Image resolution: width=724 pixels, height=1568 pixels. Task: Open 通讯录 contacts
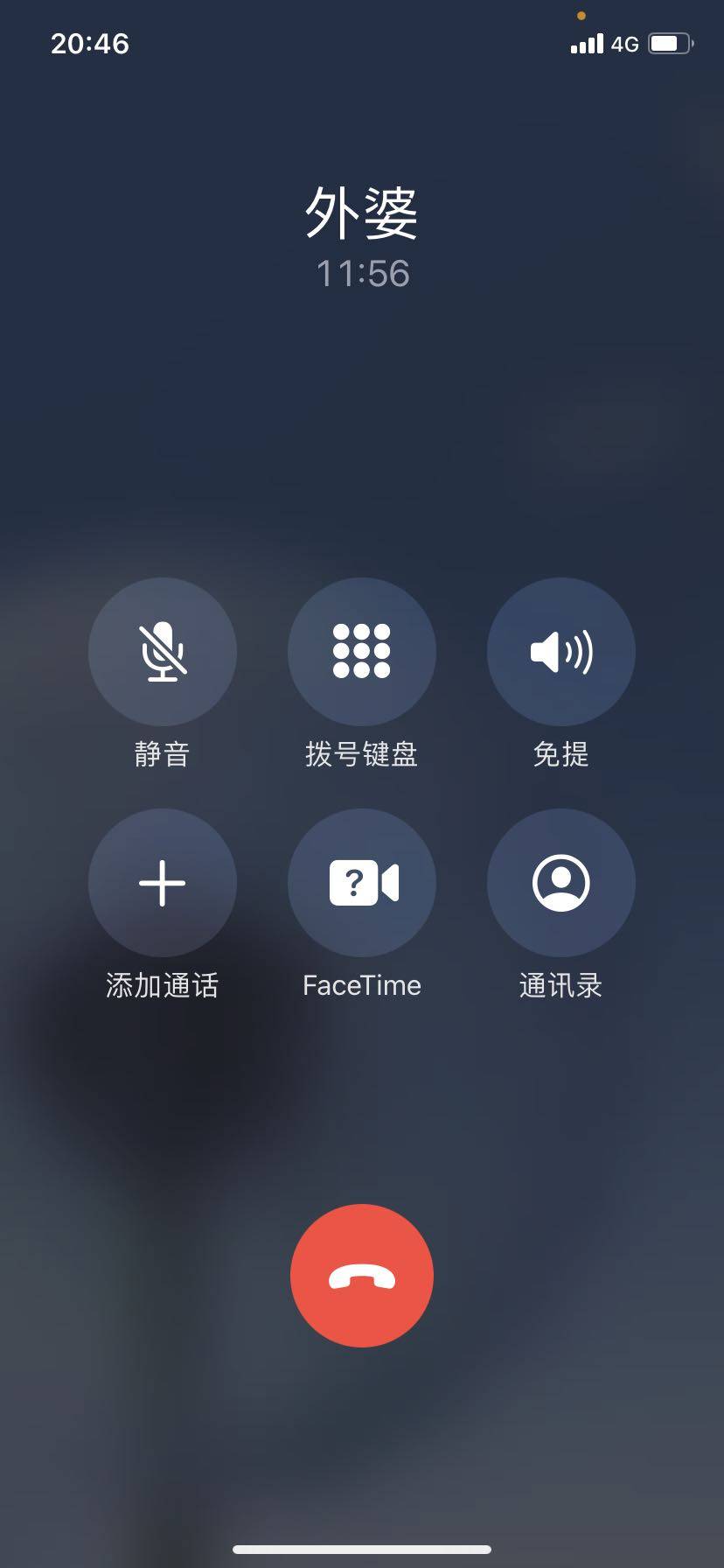(x=561, y=883)
